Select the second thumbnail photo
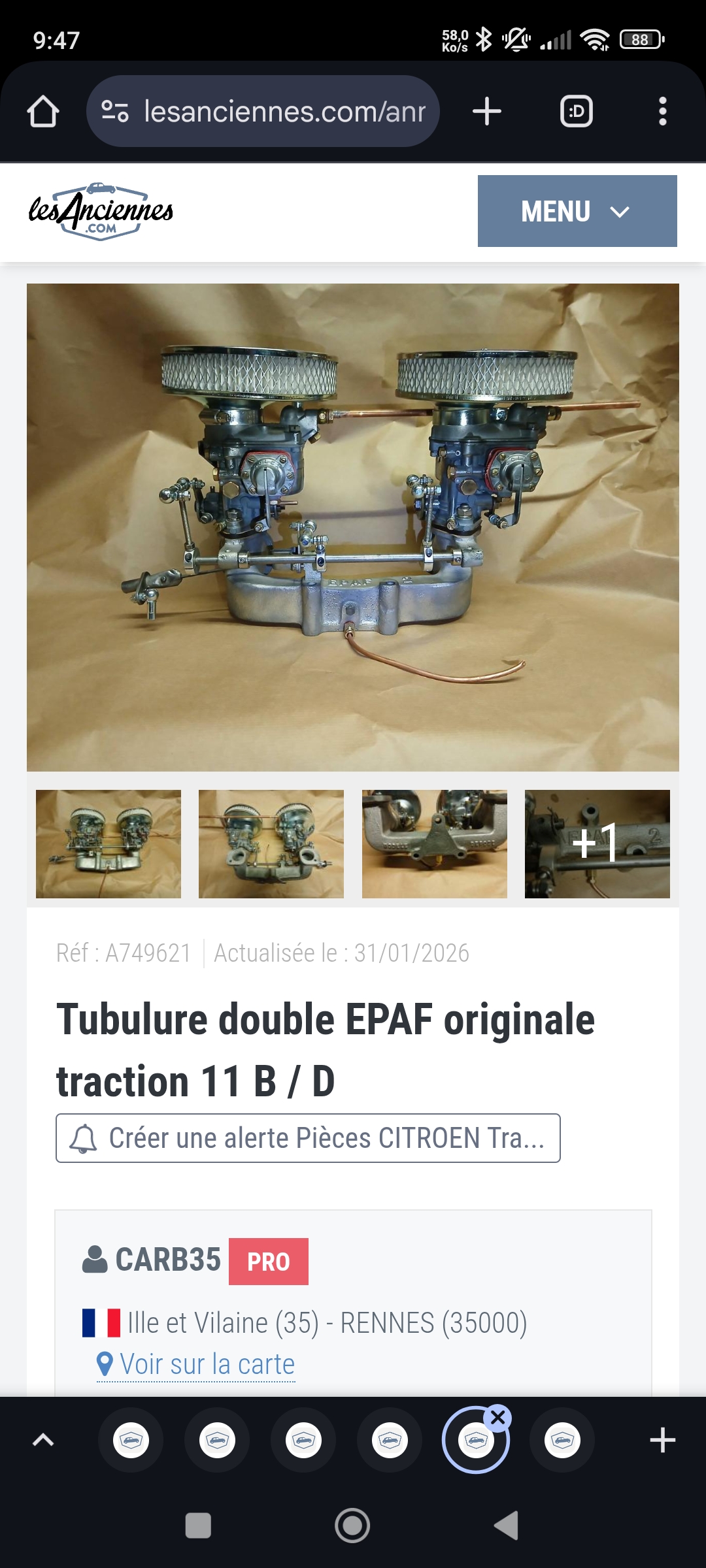The height and width of the screenshot is (1568, 706). (x=271, y=843)
